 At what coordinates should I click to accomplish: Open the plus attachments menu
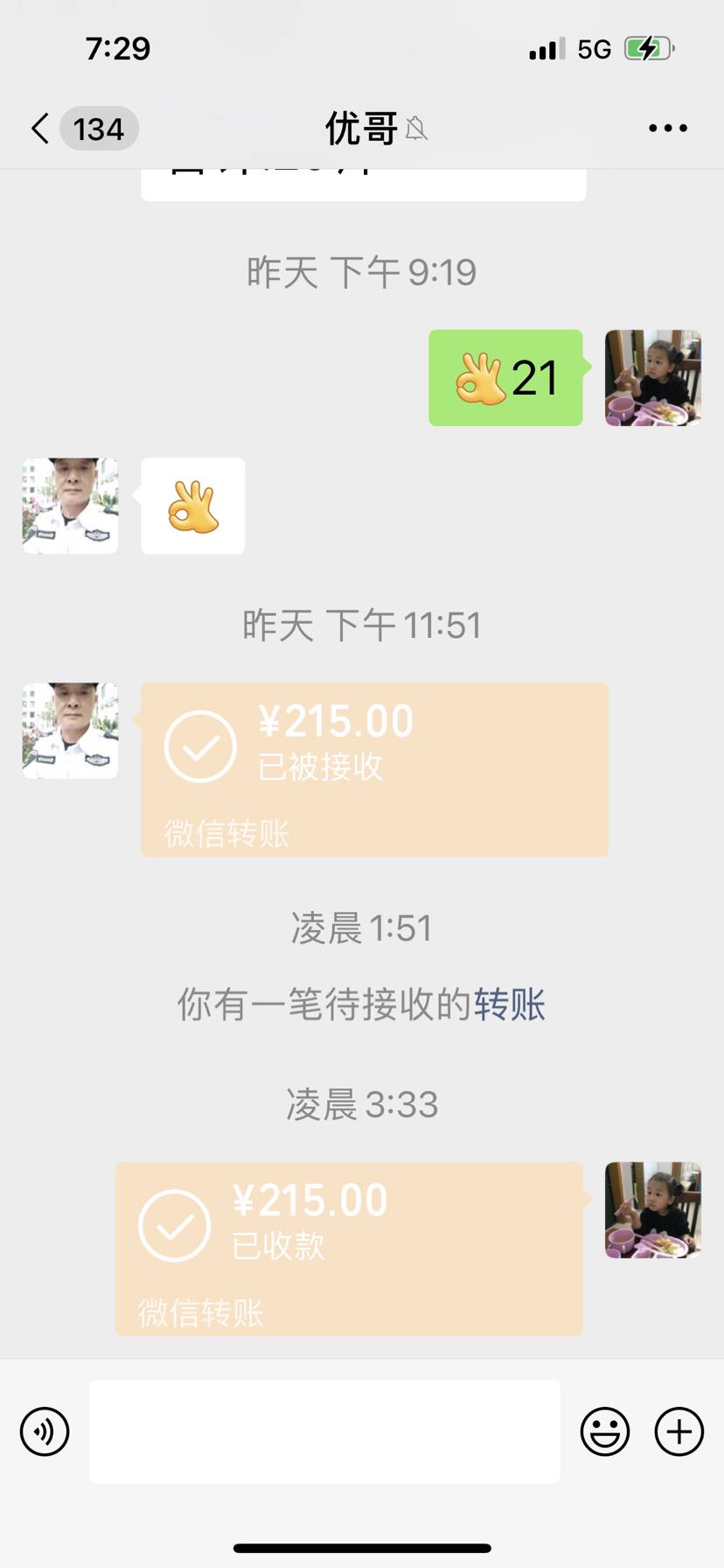679,1431
